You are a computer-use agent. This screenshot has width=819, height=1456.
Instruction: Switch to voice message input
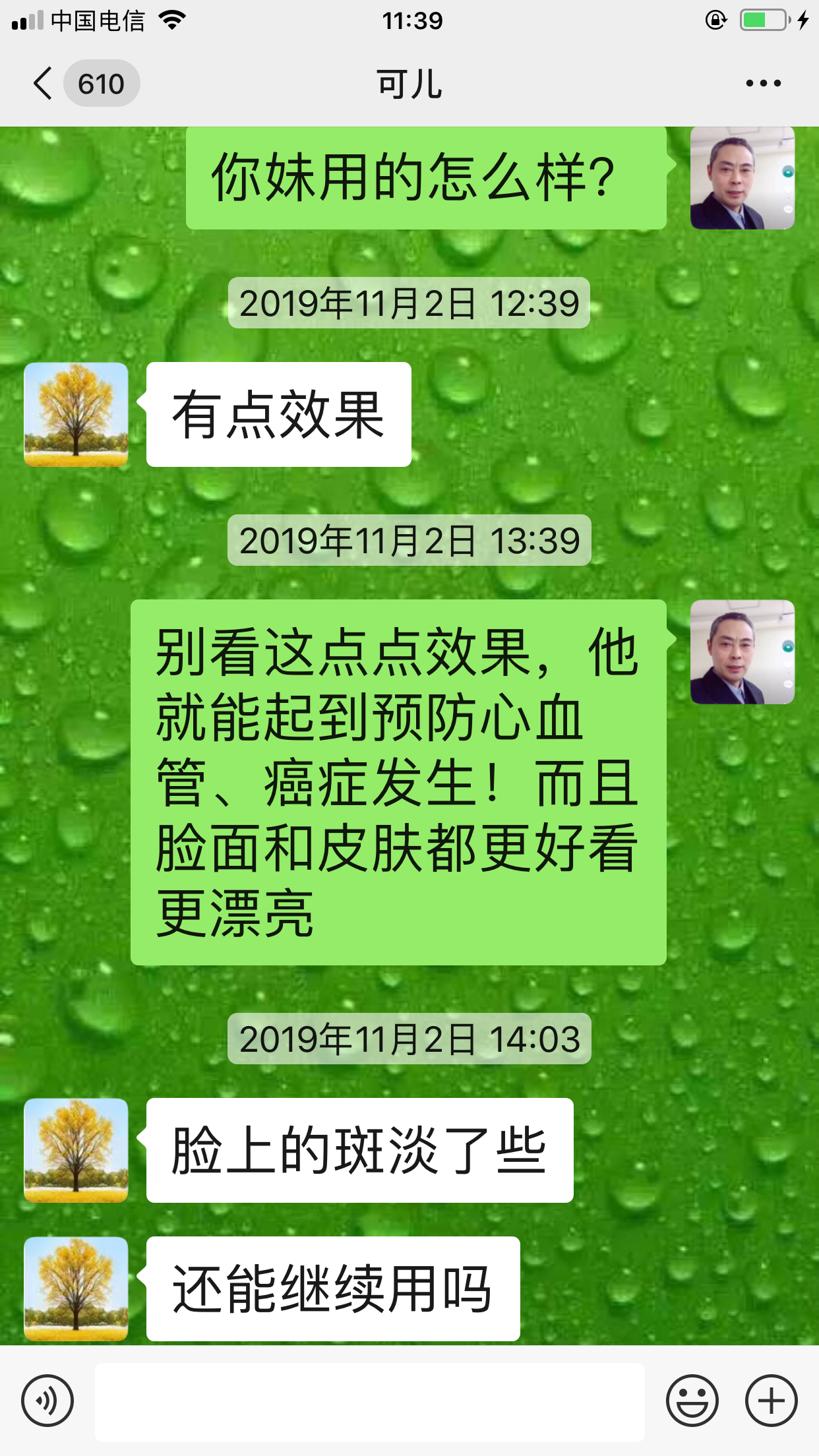47,1401
